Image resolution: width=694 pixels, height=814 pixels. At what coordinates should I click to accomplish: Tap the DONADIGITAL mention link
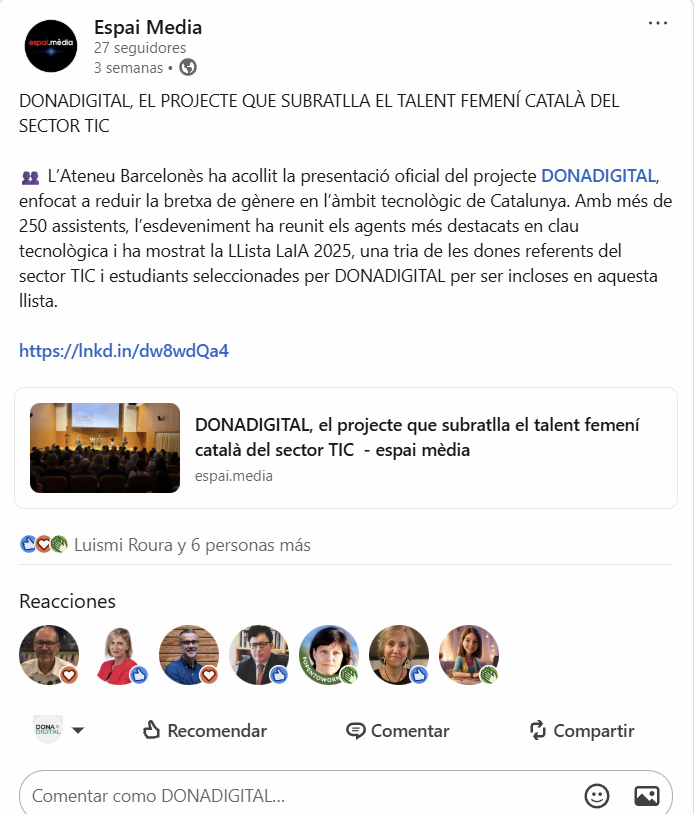(598, 176)
